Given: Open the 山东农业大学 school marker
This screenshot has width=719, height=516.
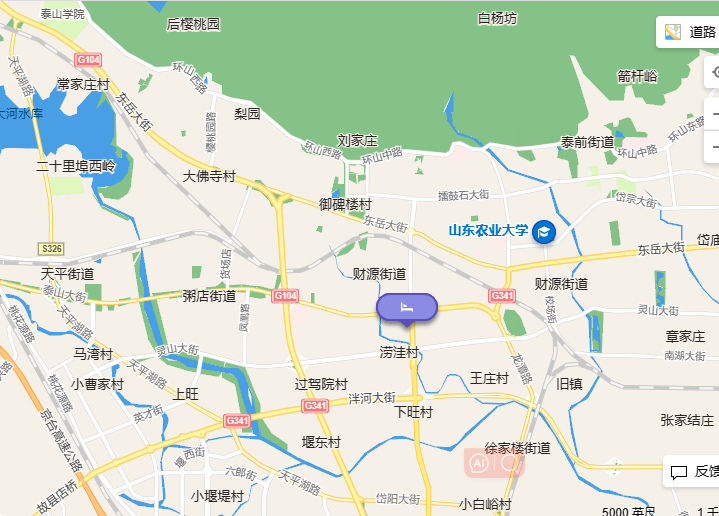Looking at the screenshot, I should tap(544, 232).
